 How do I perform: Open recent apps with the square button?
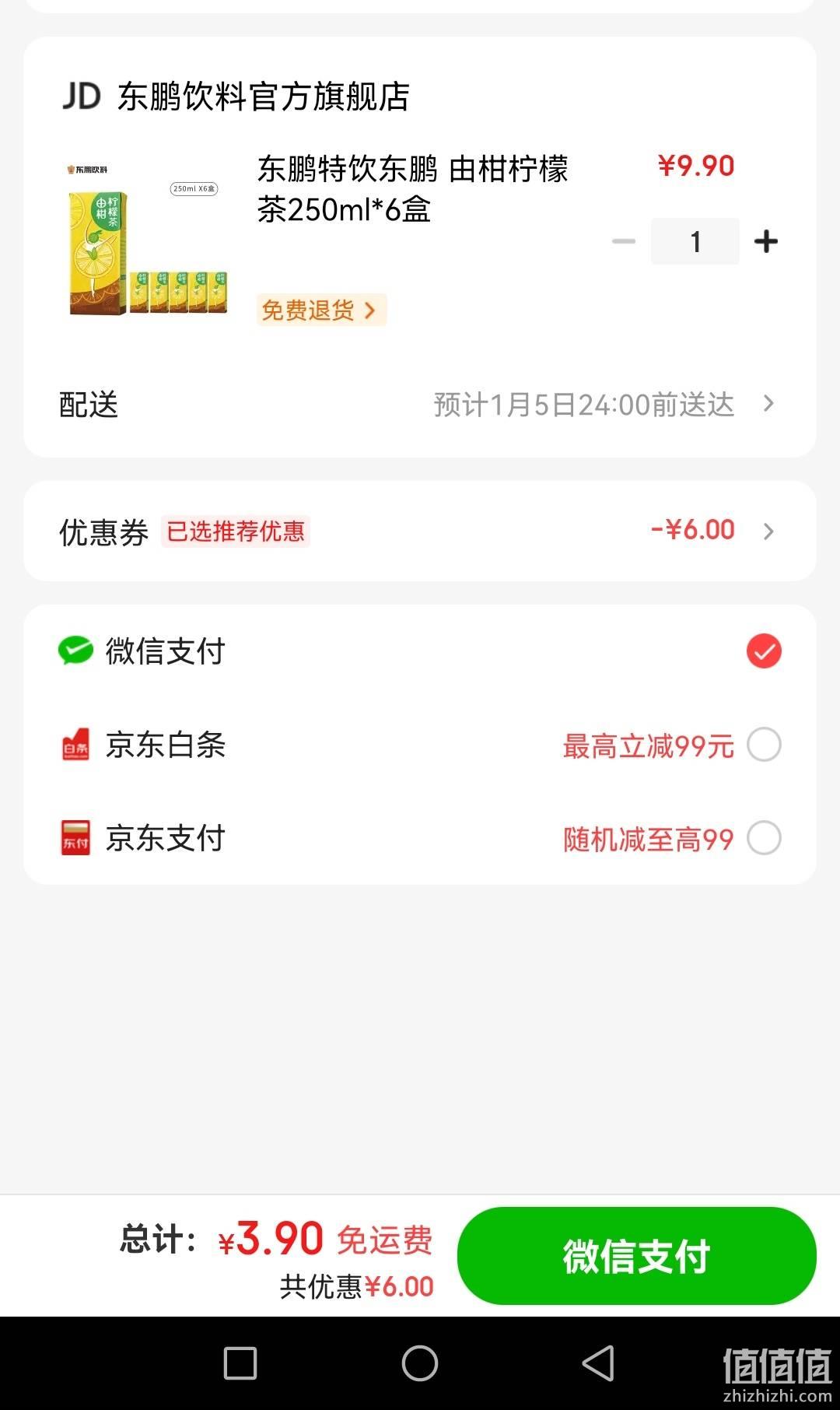tap(240, 1363)
